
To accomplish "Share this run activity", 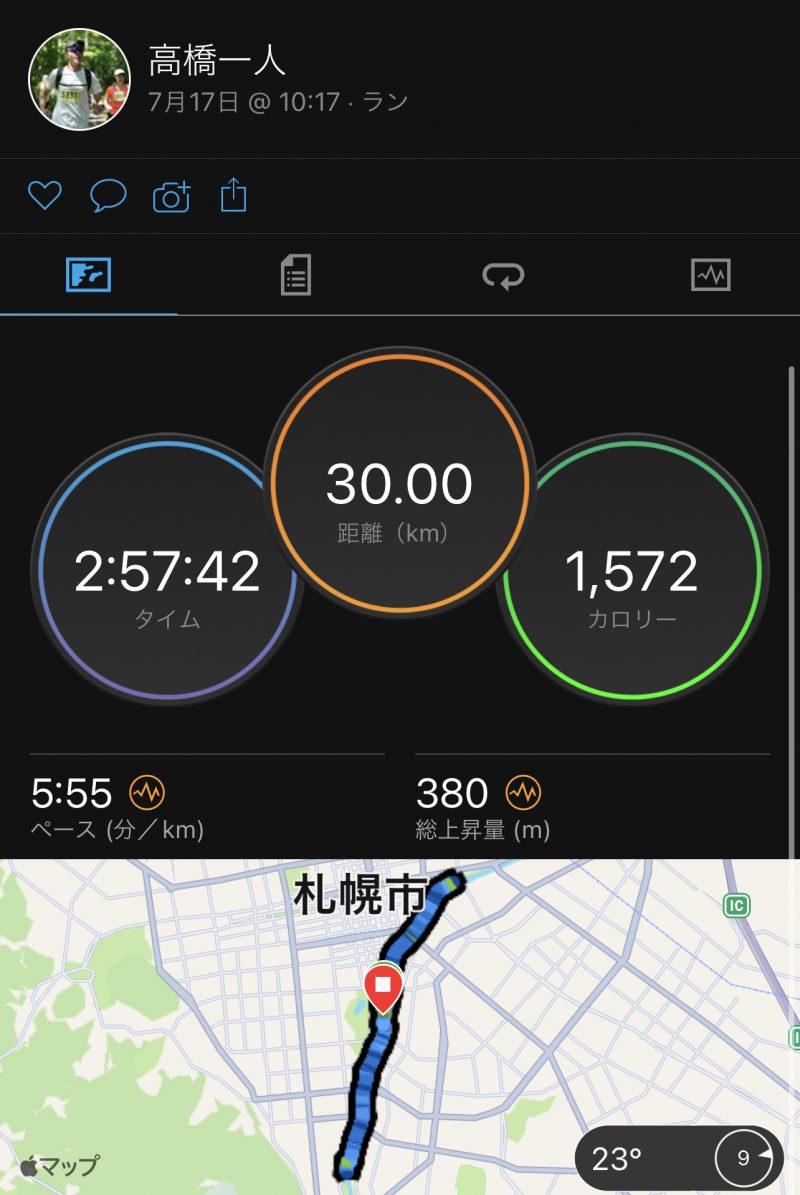I will 233,194.
